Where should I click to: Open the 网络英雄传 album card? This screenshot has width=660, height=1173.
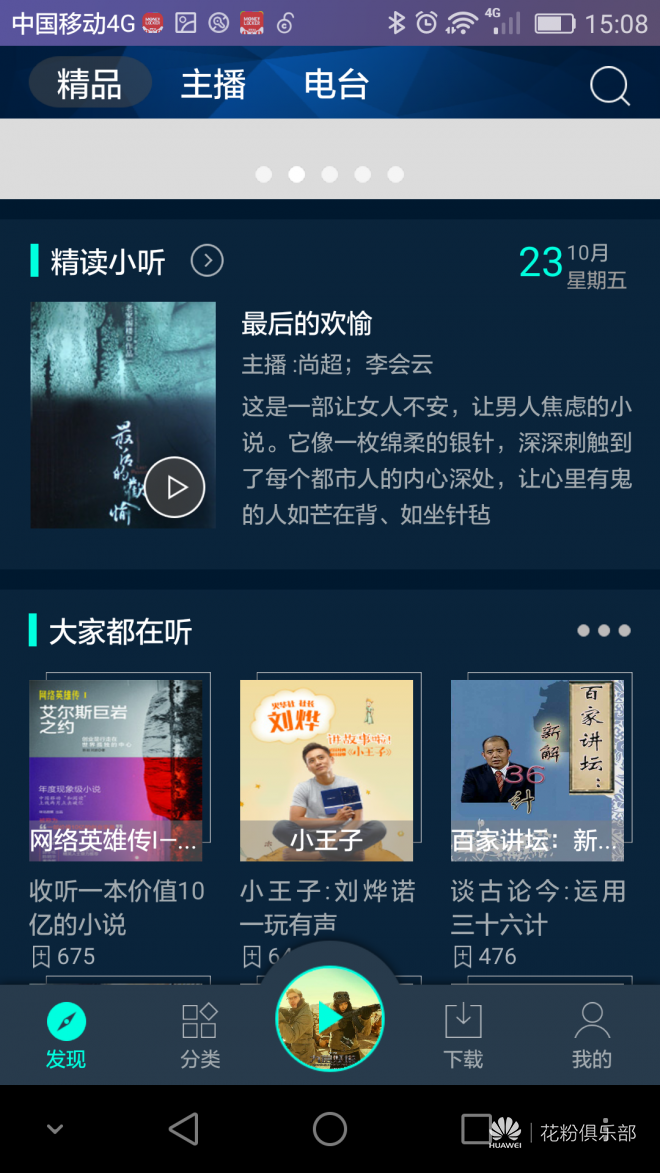click(x=116, y=771)
